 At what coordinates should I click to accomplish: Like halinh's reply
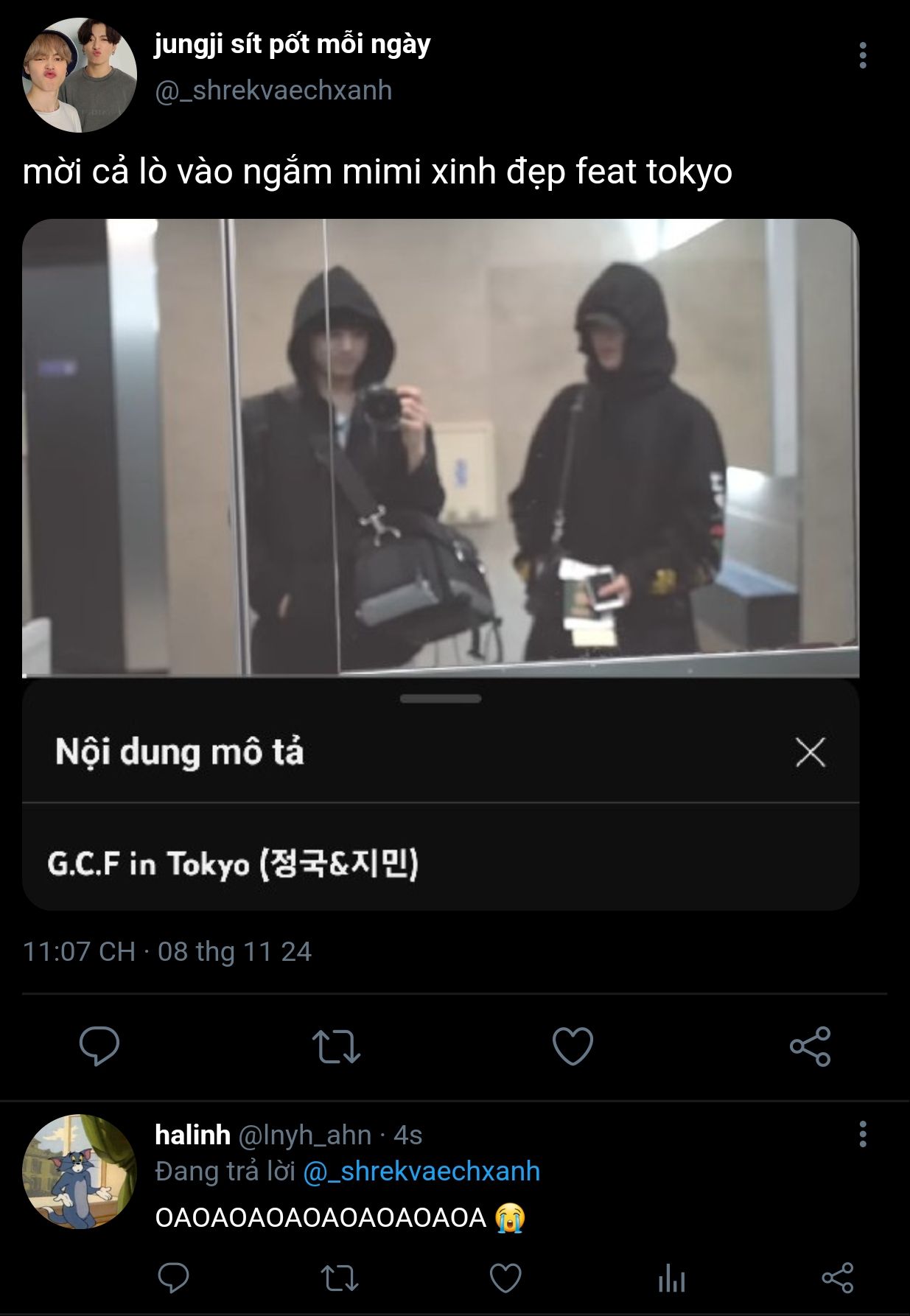tap(505, 1278)
